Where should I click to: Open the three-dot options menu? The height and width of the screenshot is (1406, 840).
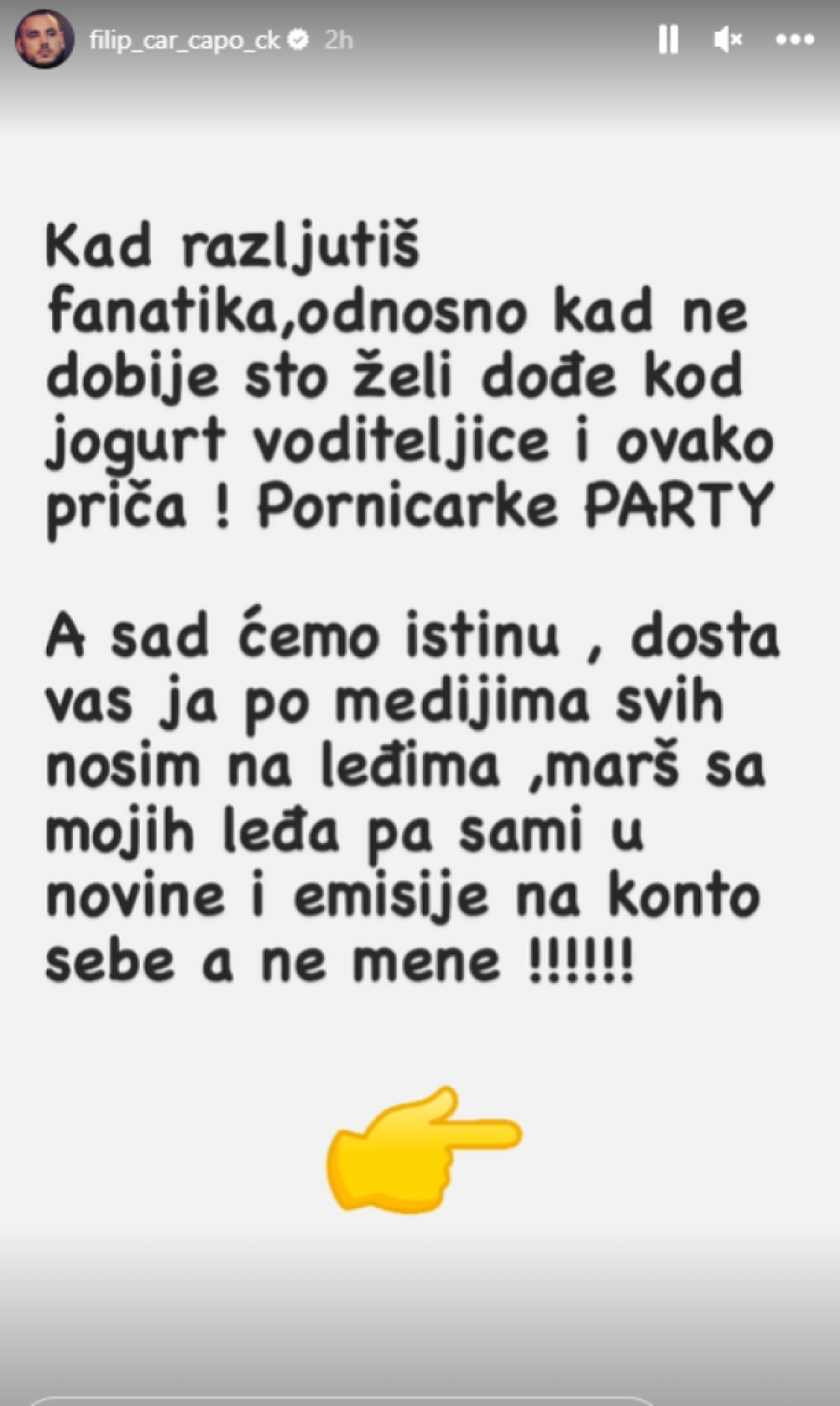click(x=795, y=40)
